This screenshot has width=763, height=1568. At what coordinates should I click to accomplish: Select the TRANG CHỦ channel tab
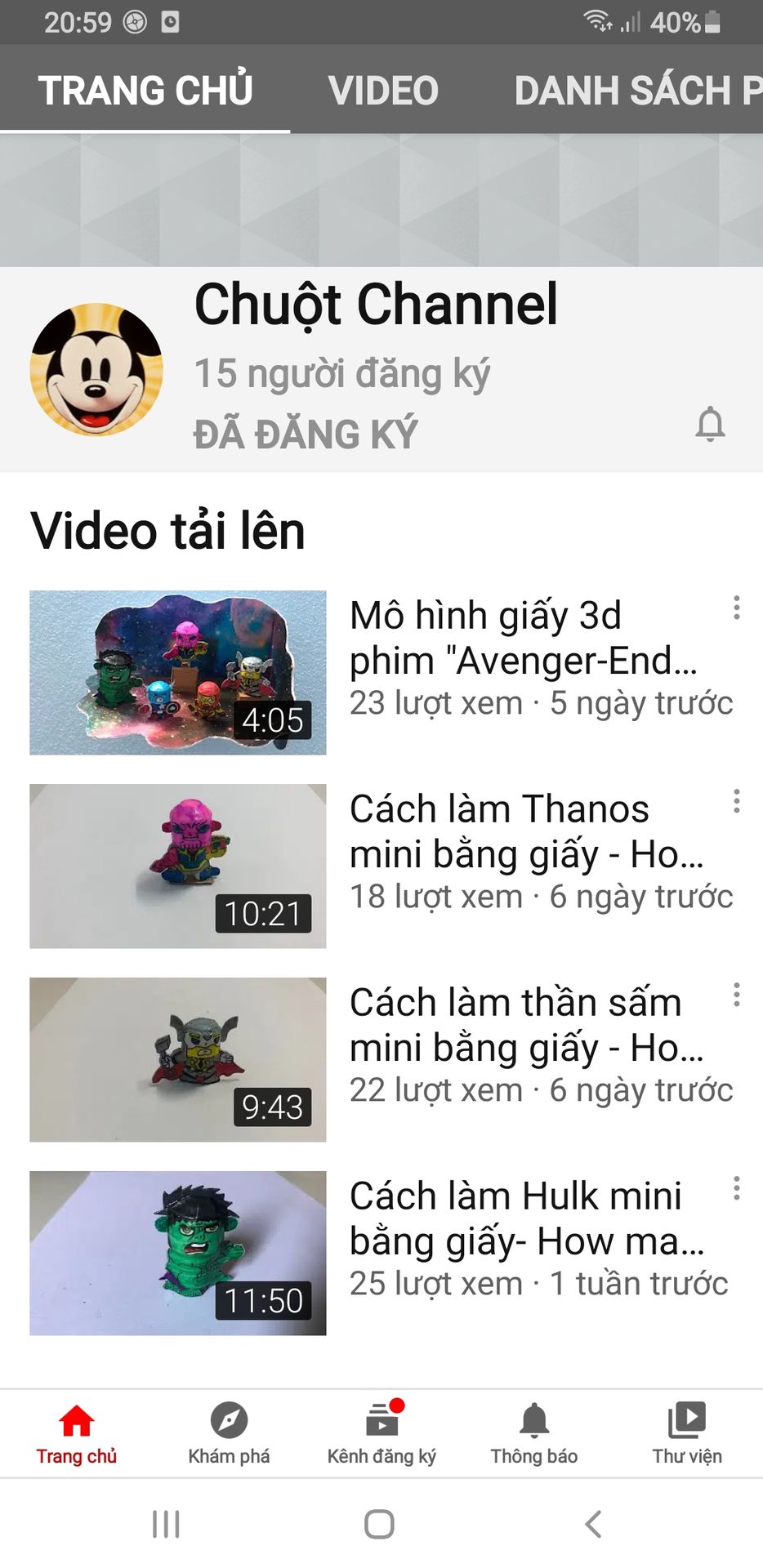(145, 90)
